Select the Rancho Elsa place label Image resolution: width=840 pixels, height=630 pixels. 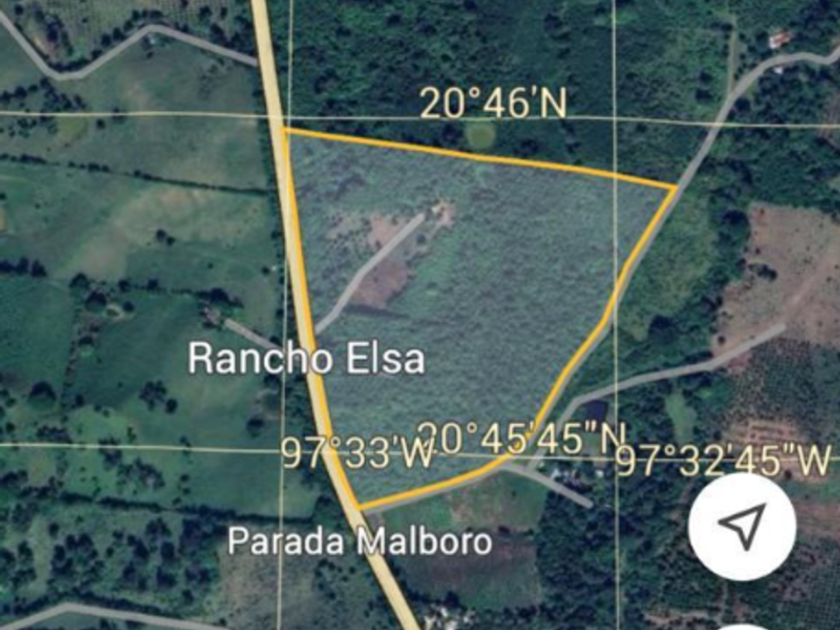(x=306, y=358)
